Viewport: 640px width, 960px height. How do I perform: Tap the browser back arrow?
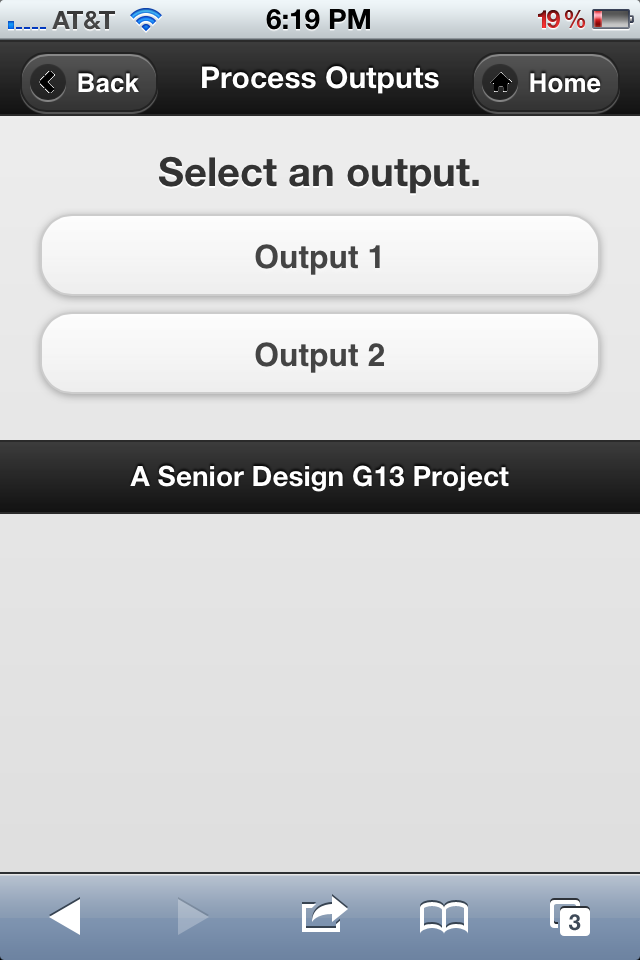click(x=65, y=916)
